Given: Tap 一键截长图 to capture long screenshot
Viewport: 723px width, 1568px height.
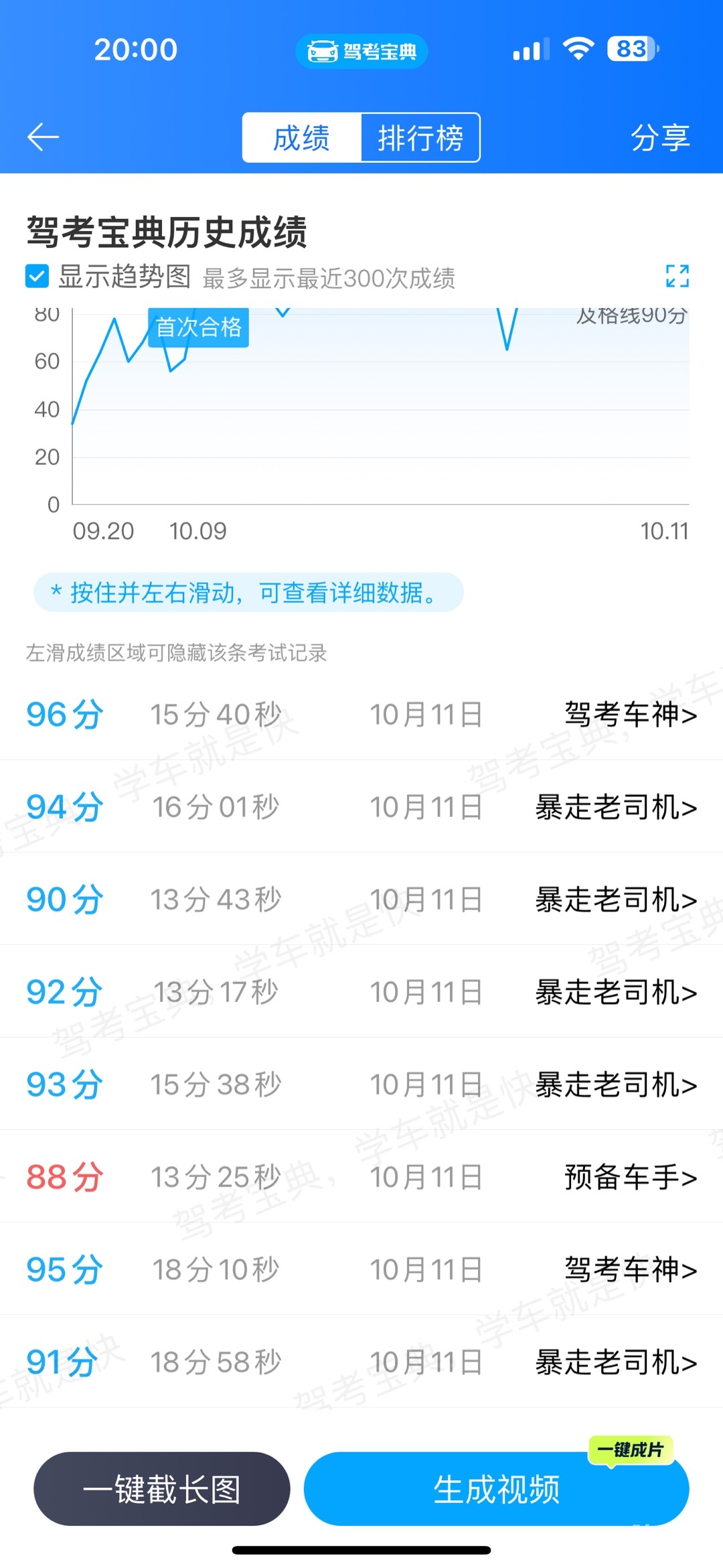Looking at the screenshot, I should (x=162, y=1489).
